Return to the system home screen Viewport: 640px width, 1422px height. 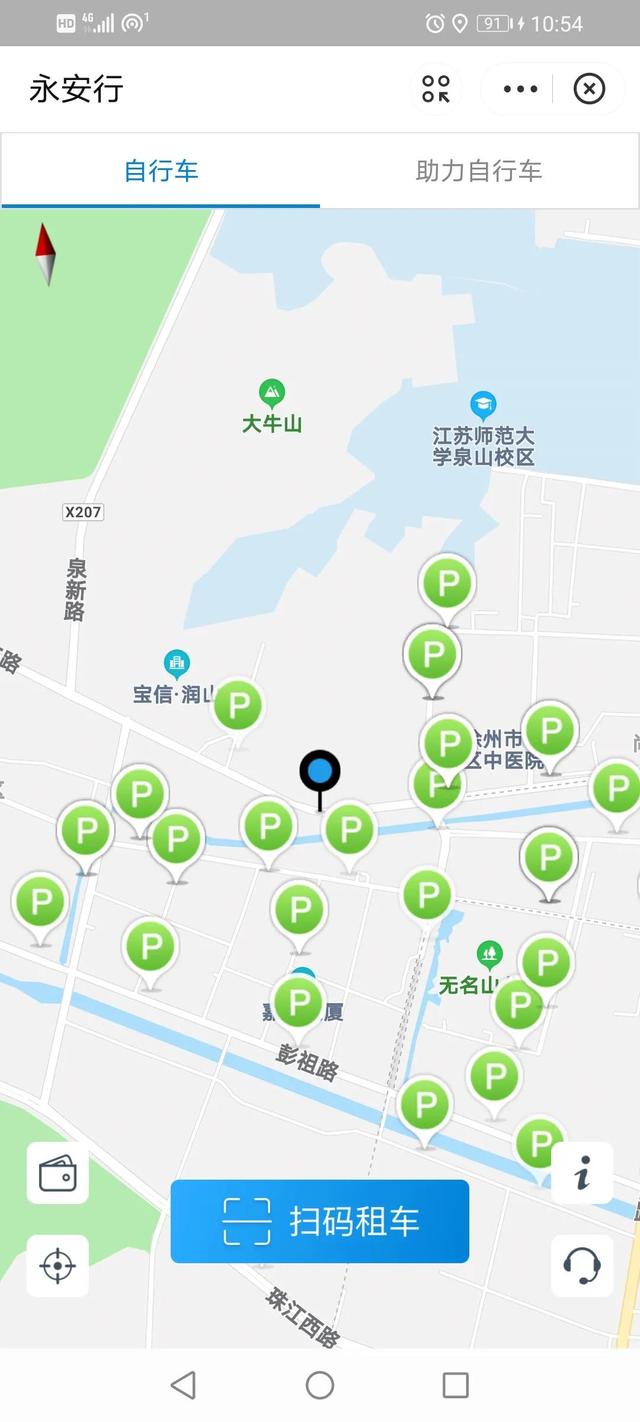(x=320, y=1385)
